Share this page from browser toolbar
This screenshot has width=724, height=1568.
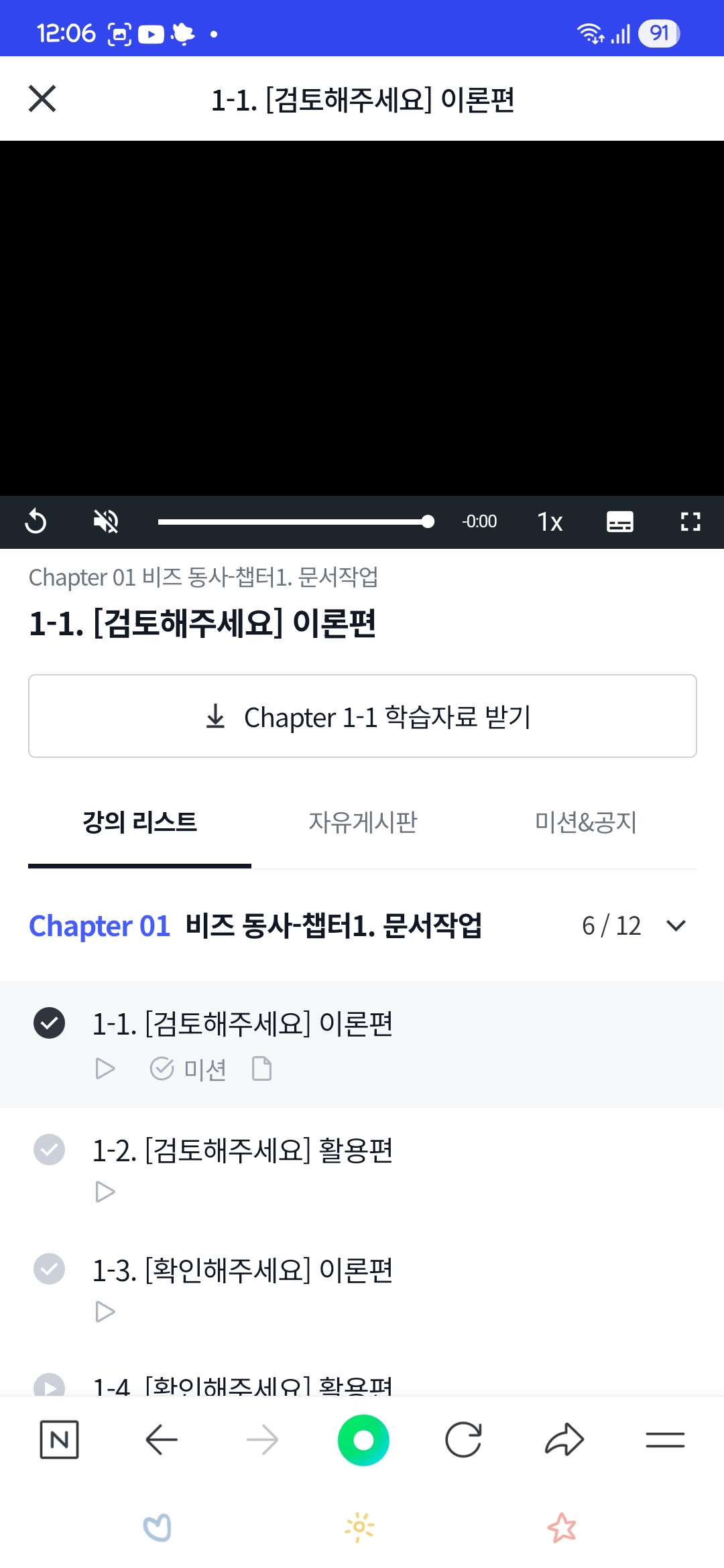[564, 1439]
